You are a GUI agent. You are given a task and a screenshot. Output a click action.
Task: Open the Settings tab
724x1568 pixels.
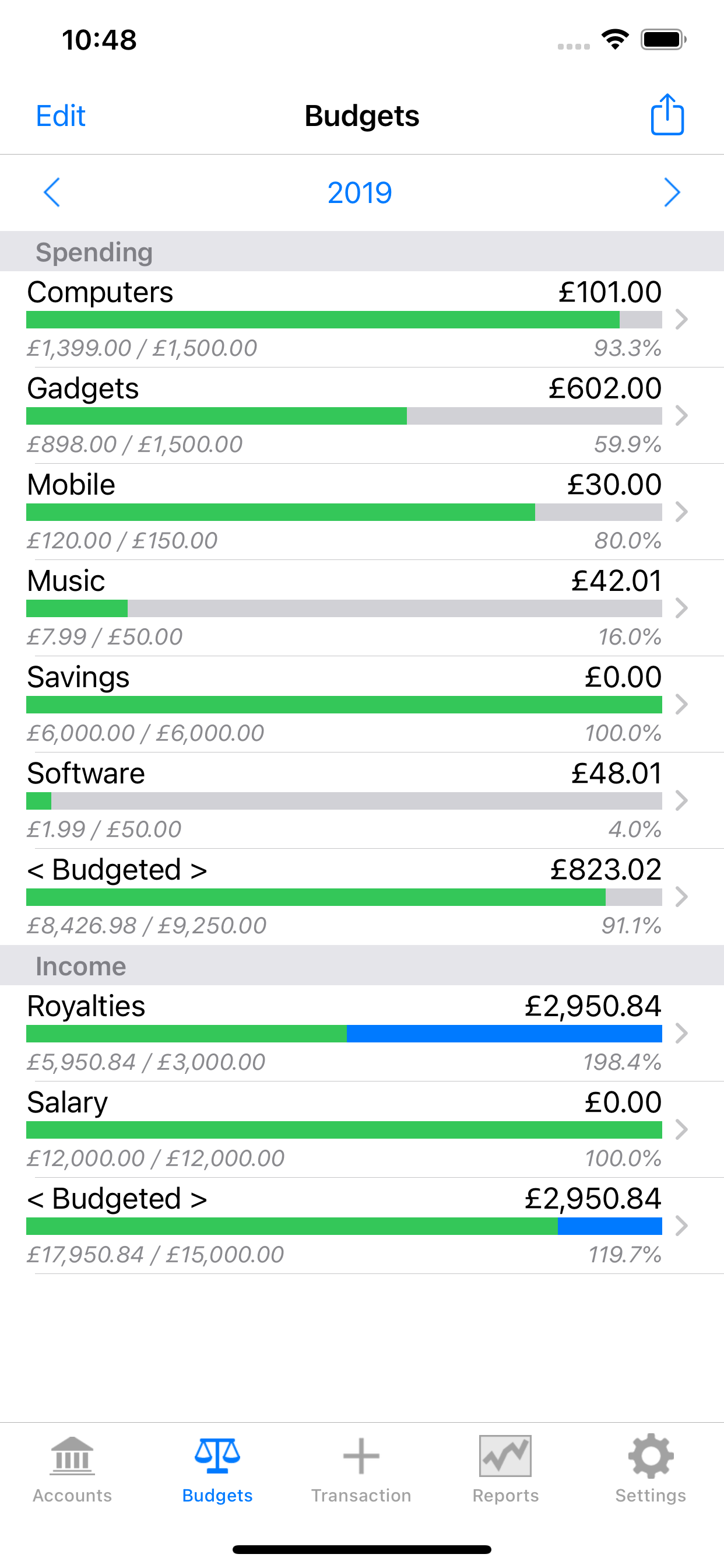(x=651, y=1468)
